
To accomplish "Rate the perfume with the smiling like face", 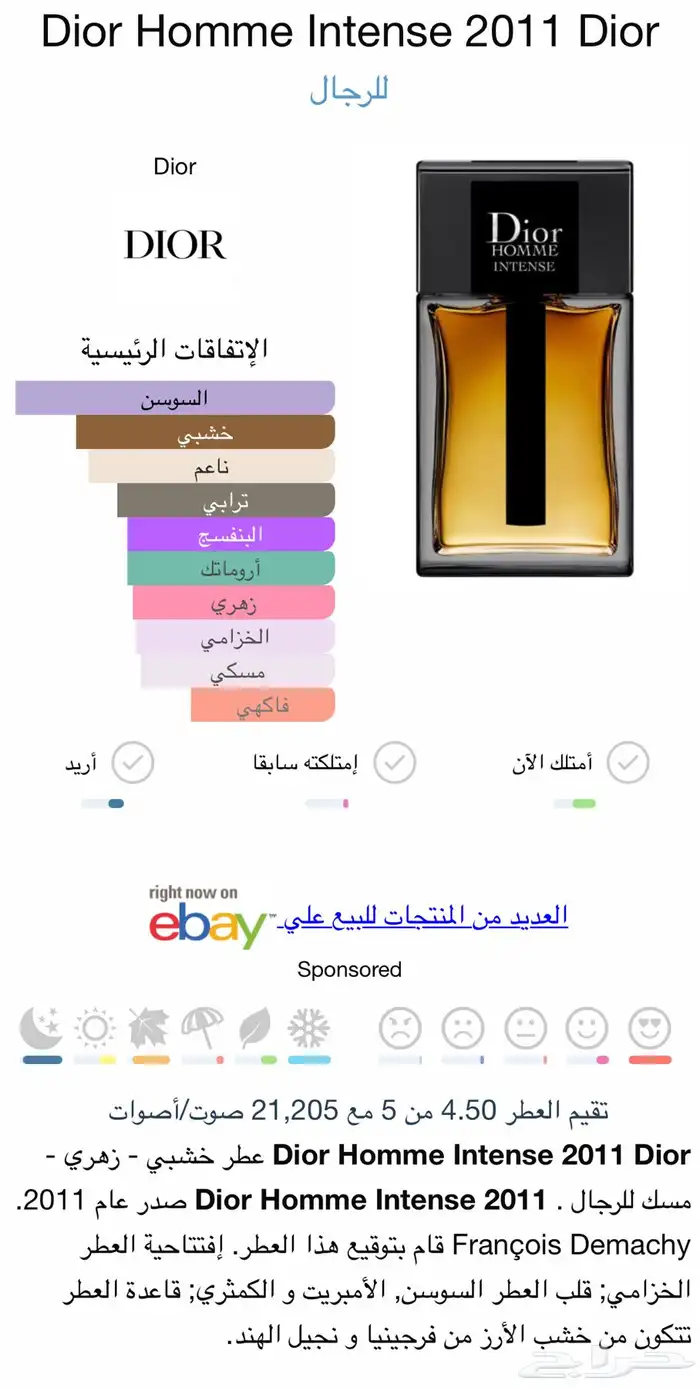I will coord(587,1028).
